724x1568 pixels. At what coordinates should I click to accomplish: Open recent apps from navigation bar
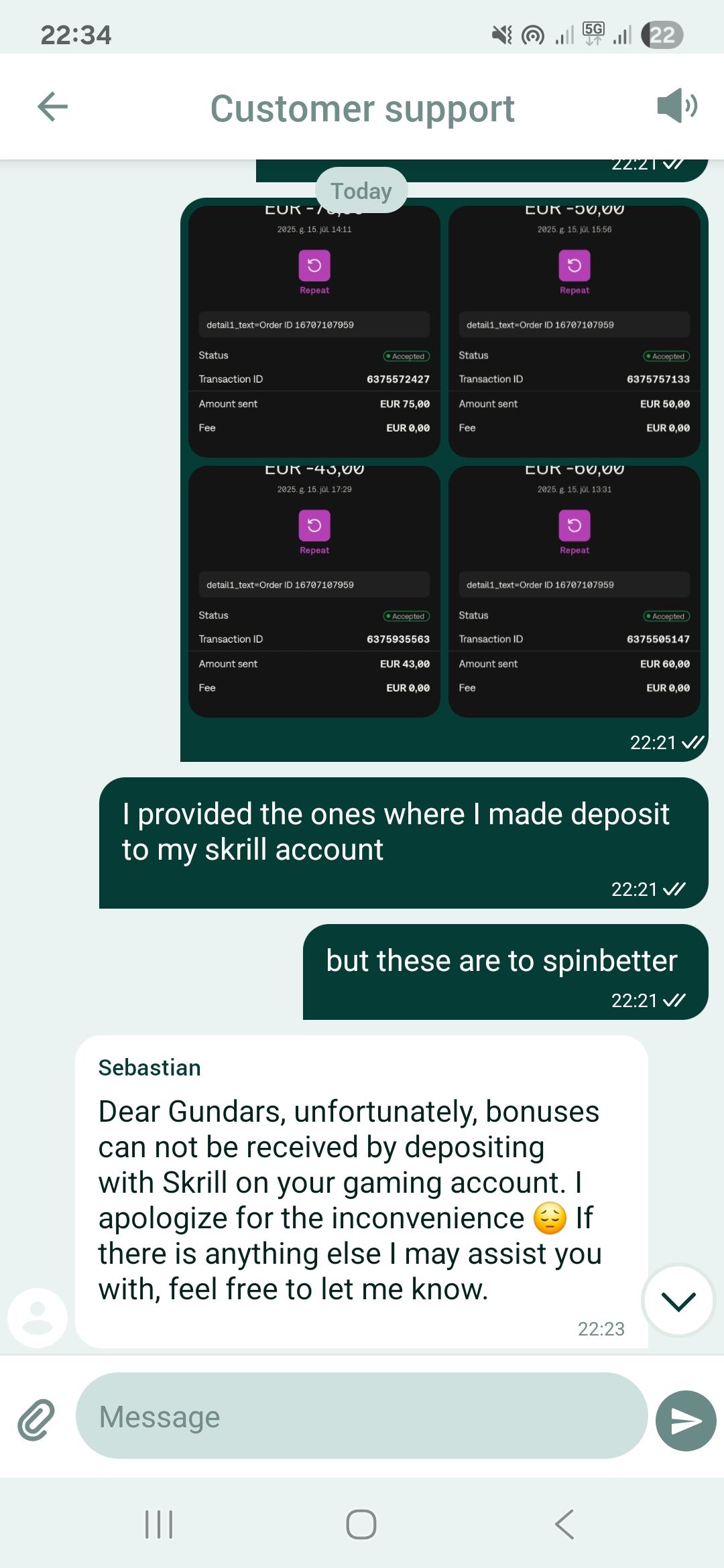tap(159, 1524)
